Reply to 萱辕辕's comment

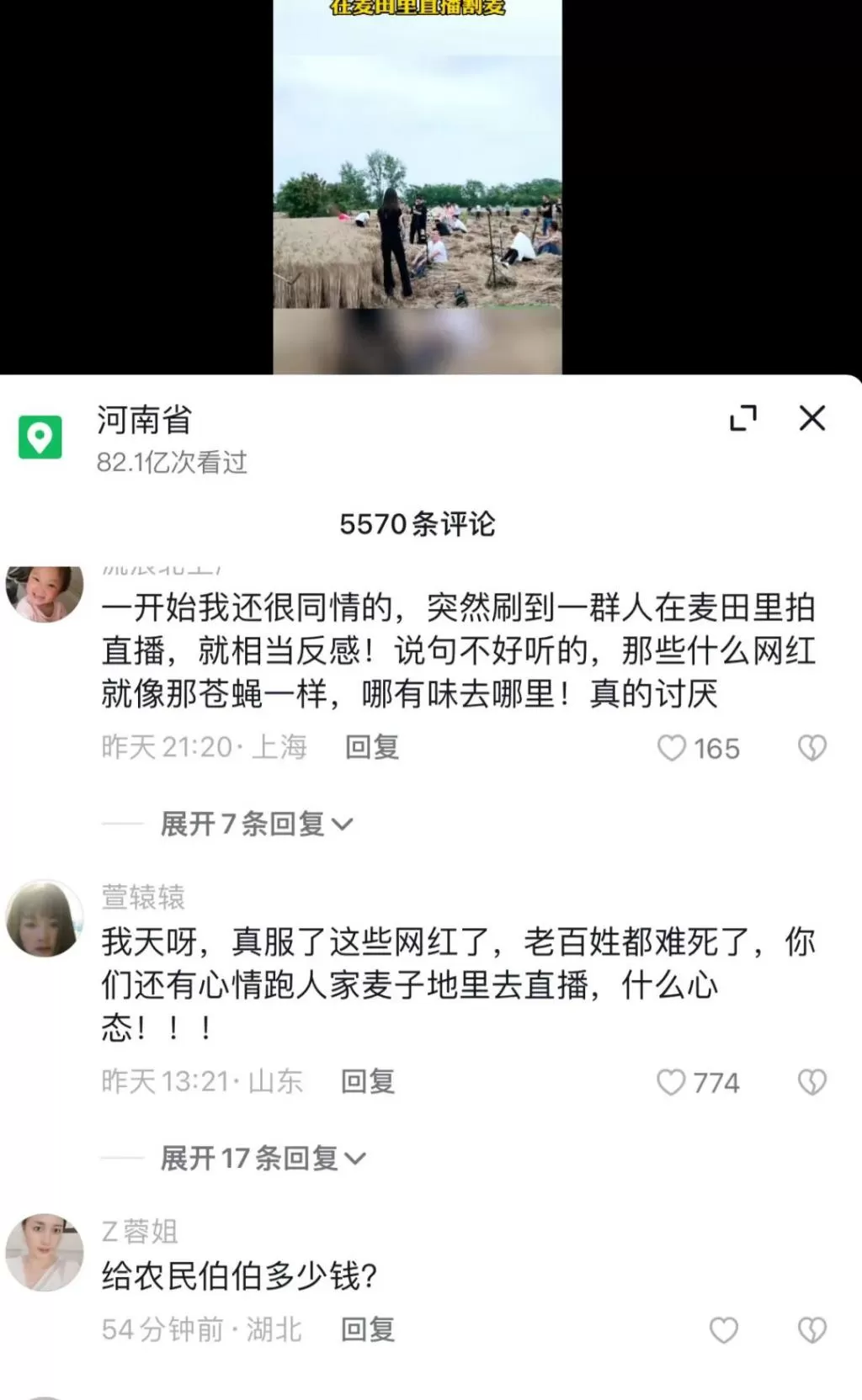(368, 1081)
